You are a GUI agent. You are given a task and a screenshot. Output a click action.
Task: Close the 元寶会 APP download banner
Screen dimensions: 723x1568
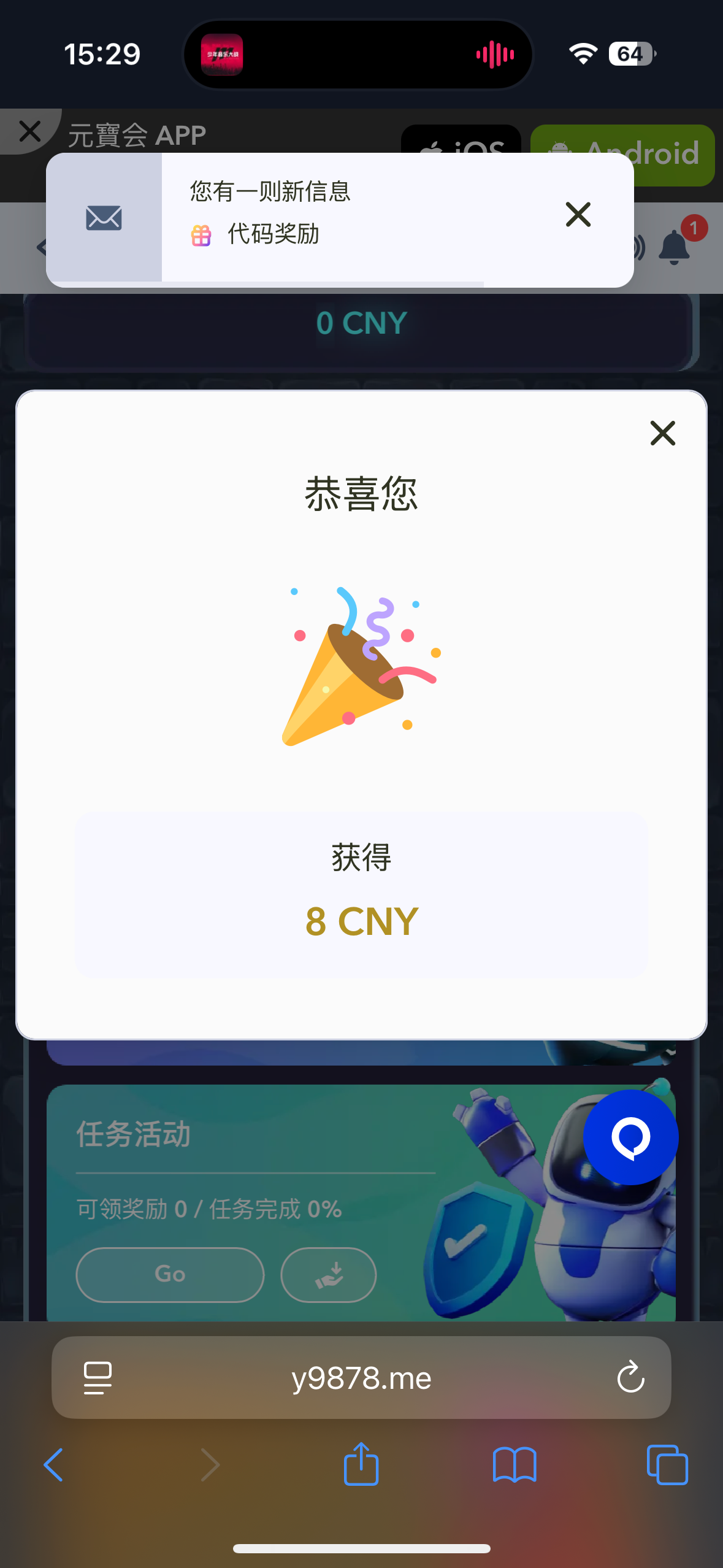tap(29, 131)
